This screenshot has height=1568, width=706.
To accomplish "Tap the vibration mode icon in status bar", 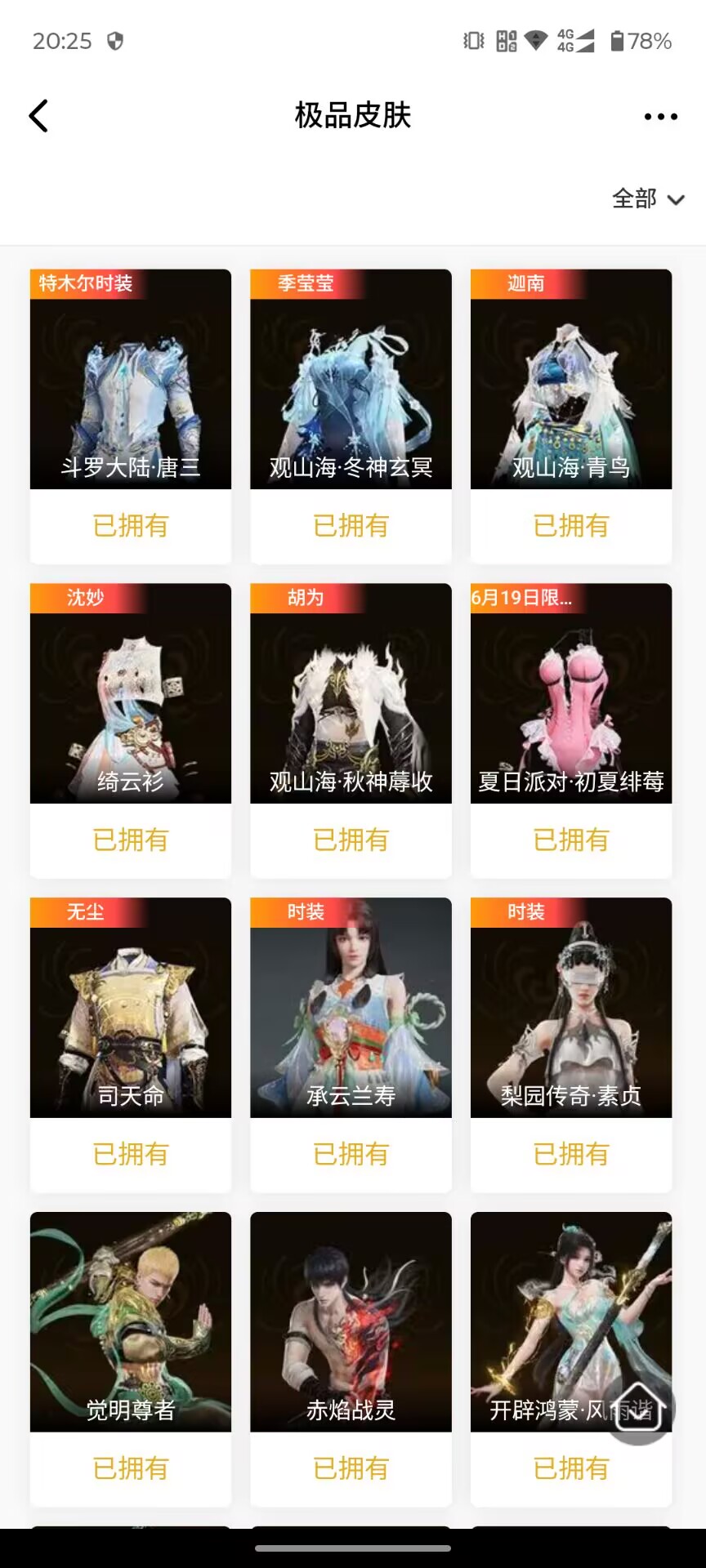I will coord(471,38).
